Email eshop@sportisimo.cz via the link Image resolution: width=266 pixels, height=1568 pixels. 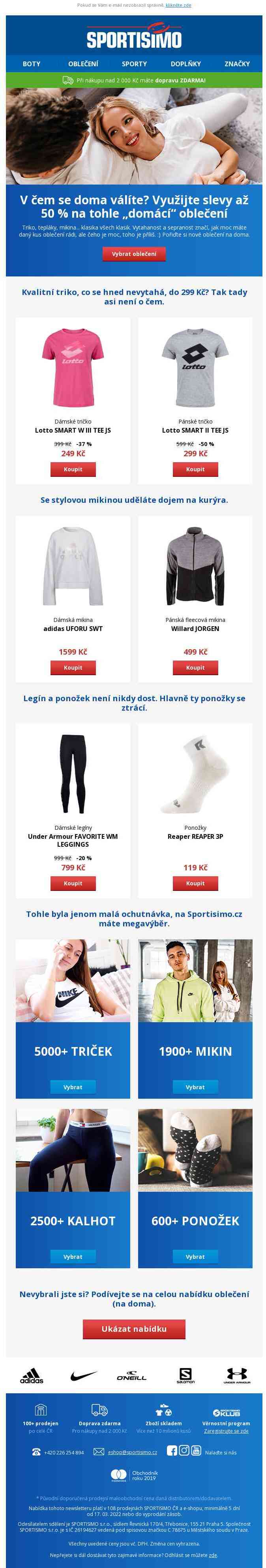click(x=132, y=1452)
